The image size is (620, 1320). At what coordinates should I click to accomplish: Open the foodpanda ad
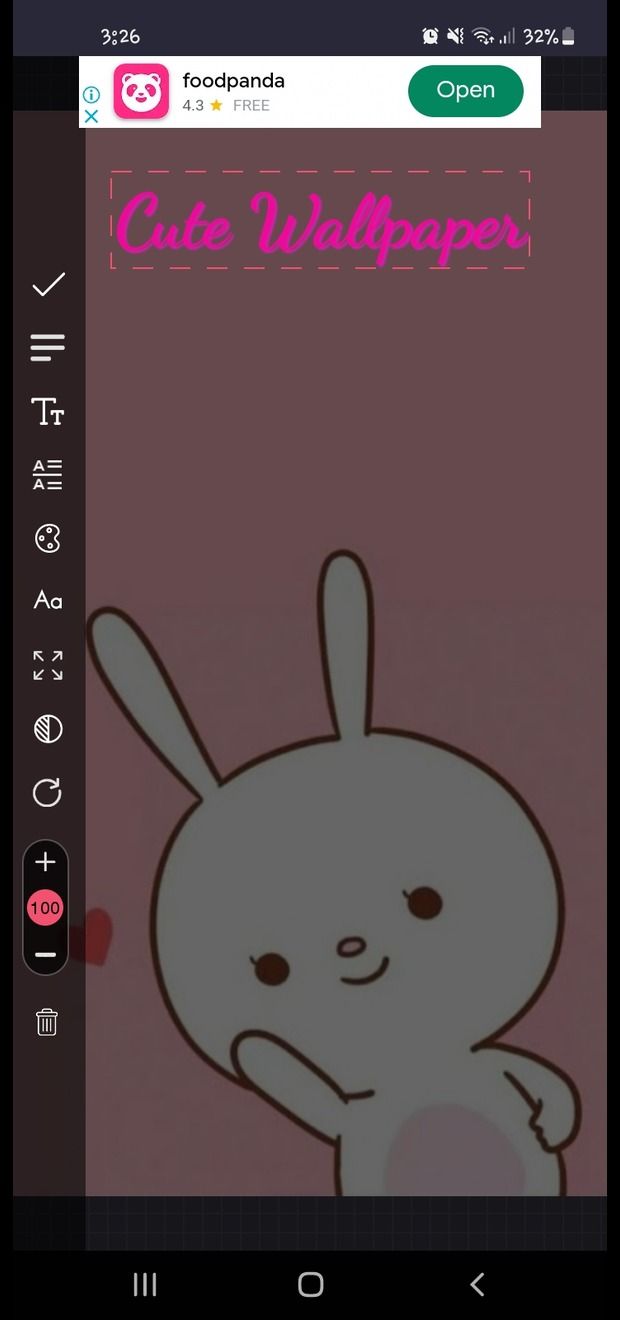(465, 91)
